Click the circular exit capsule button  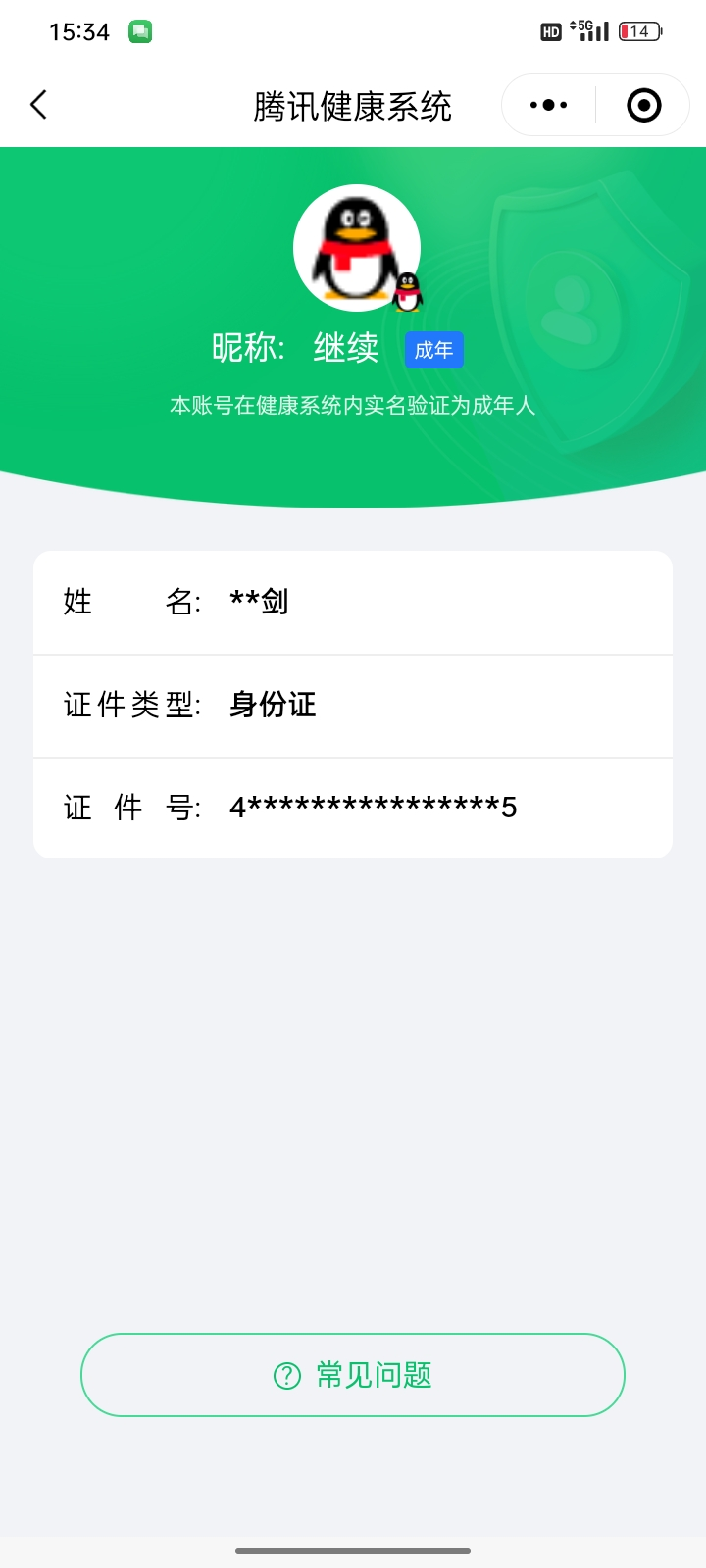pyautogui.click(x=642, y=104)
